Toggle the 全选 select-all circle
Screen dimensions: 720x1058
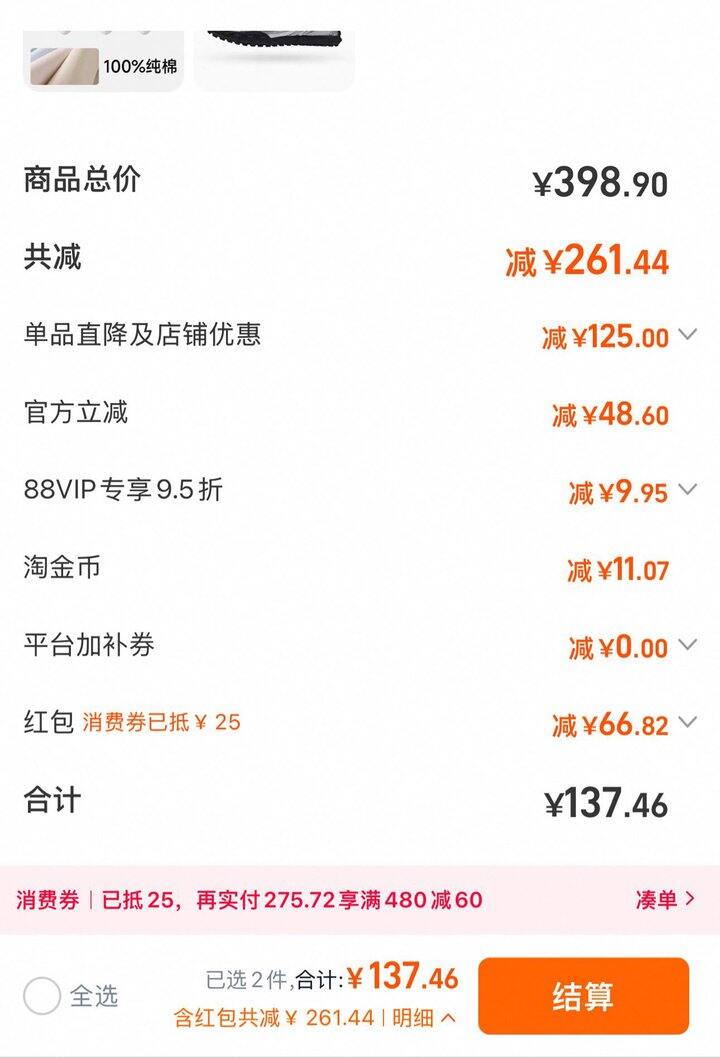[x=42, y=996]
